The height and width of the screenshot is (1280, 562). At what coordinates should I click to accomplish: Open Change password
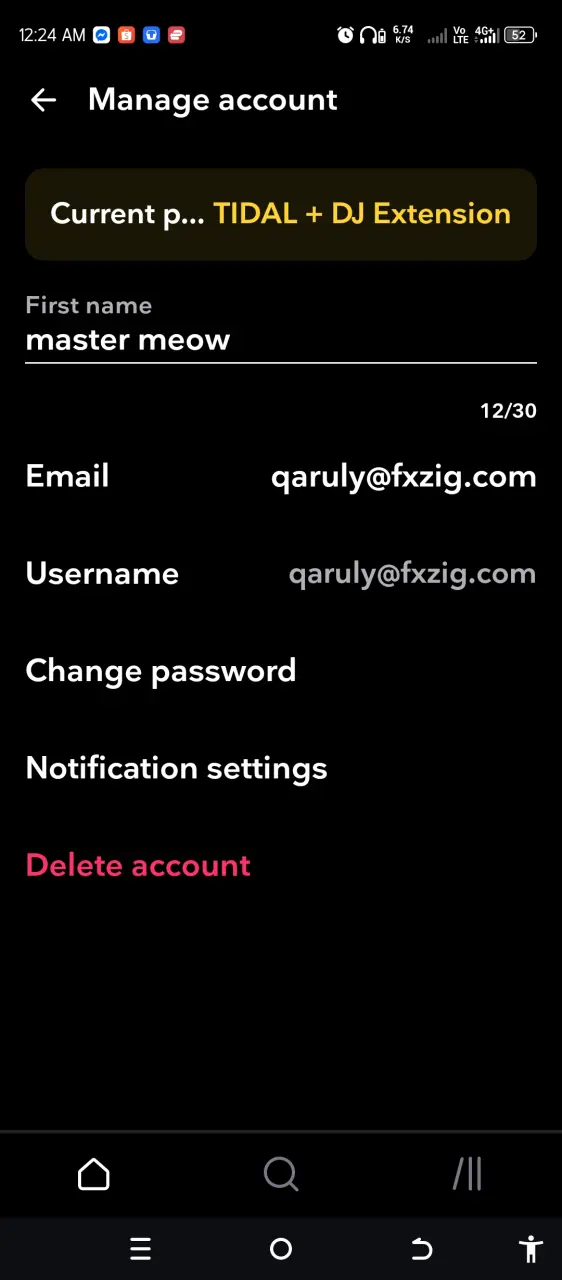pos(281,670)
